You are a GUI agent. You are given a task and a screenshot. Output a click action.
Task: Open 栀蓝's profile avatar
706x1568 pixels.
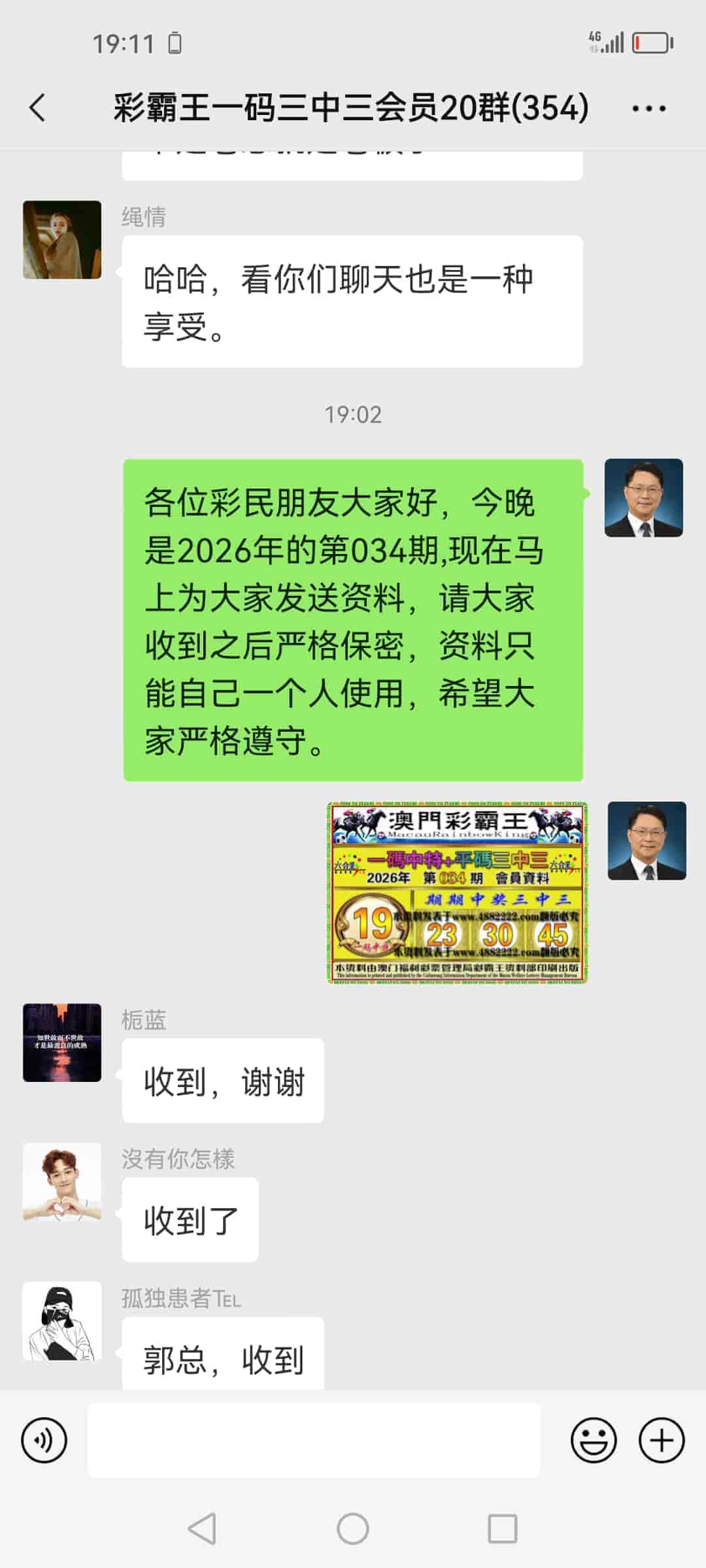point(62,1044)
